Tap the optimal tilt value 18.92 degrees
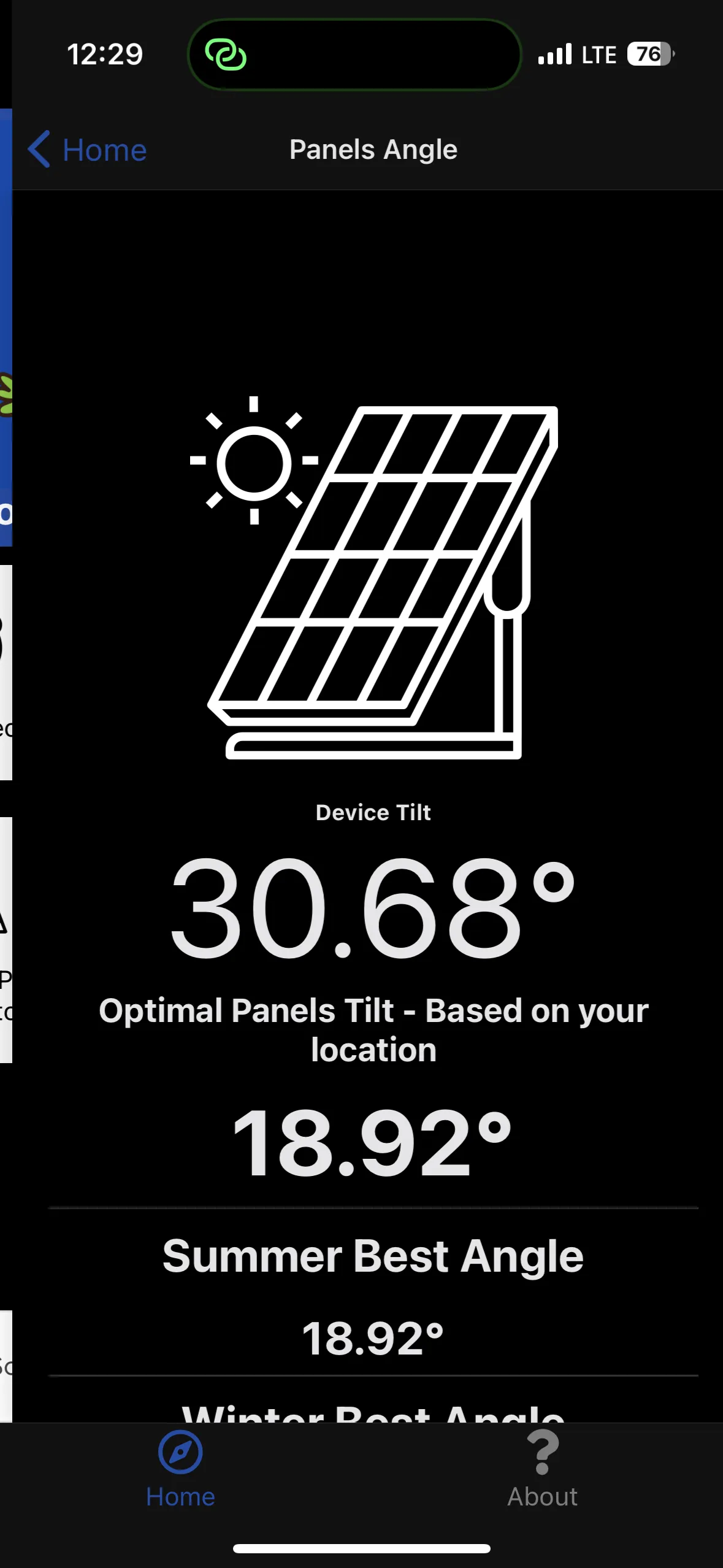This screenshot has width=723, height=1568. [x=373, y=1145]
